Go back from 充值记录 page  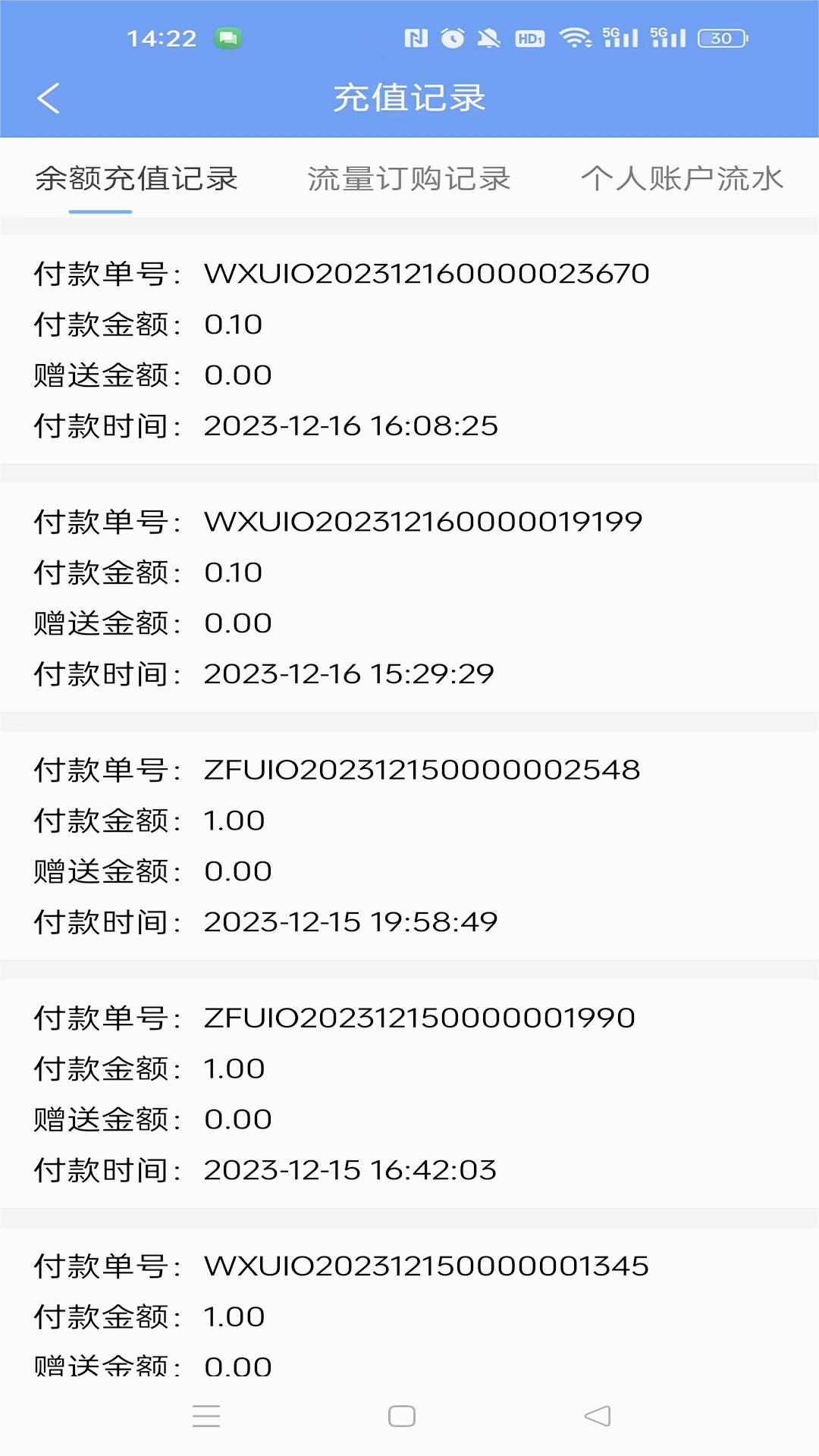(49, 99)
